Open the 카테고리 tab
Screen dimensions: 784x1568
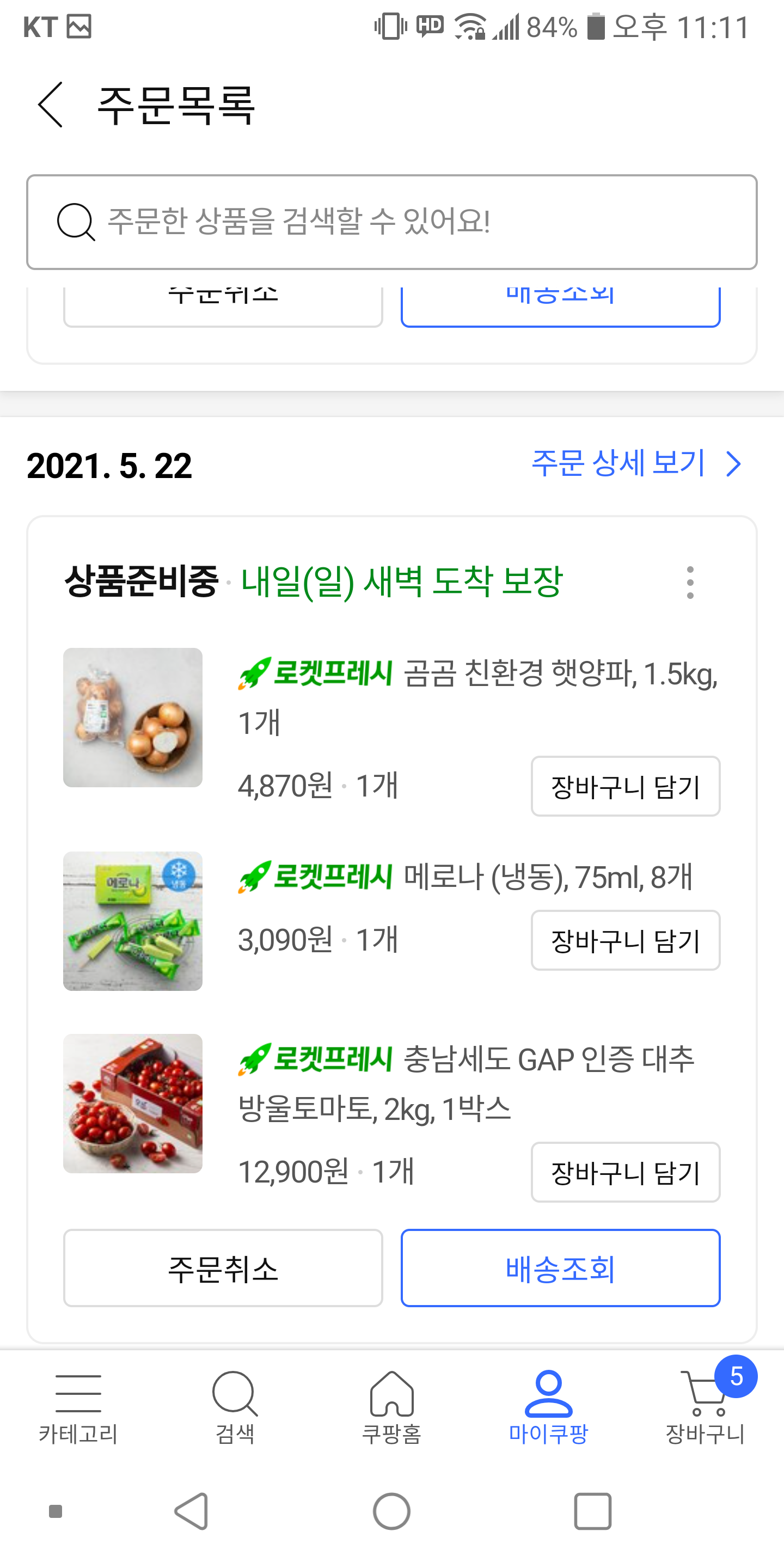tap(78, 1407)
